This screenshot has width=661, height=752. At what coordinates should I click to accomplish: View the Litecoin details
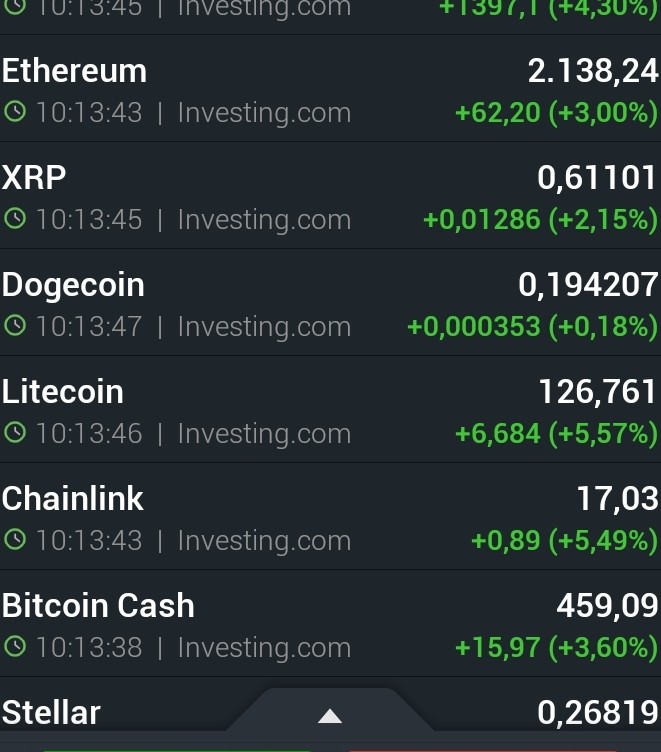coord(330,409)
